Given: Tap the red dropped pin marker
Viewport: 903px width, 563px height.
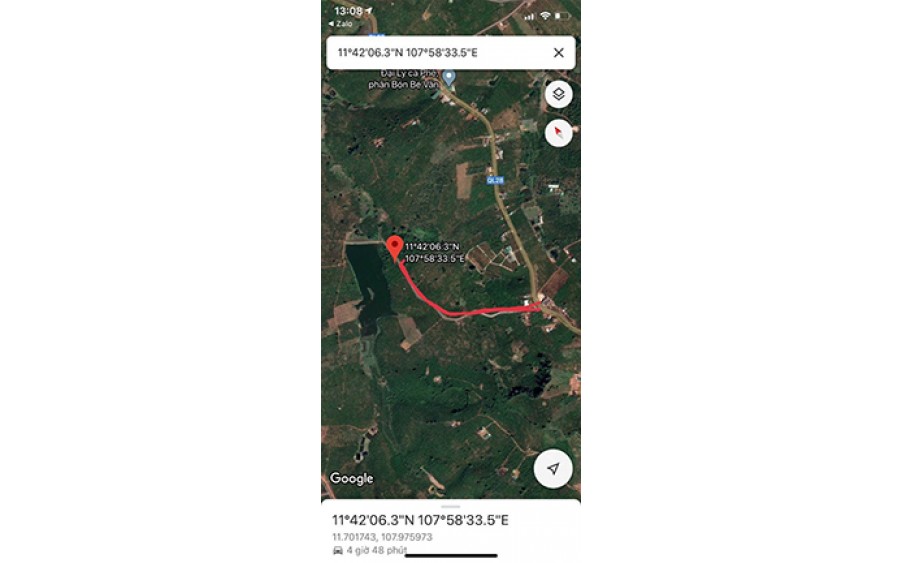Looking at the screenshot, I should pyautogui.click(x=394, y=248).
